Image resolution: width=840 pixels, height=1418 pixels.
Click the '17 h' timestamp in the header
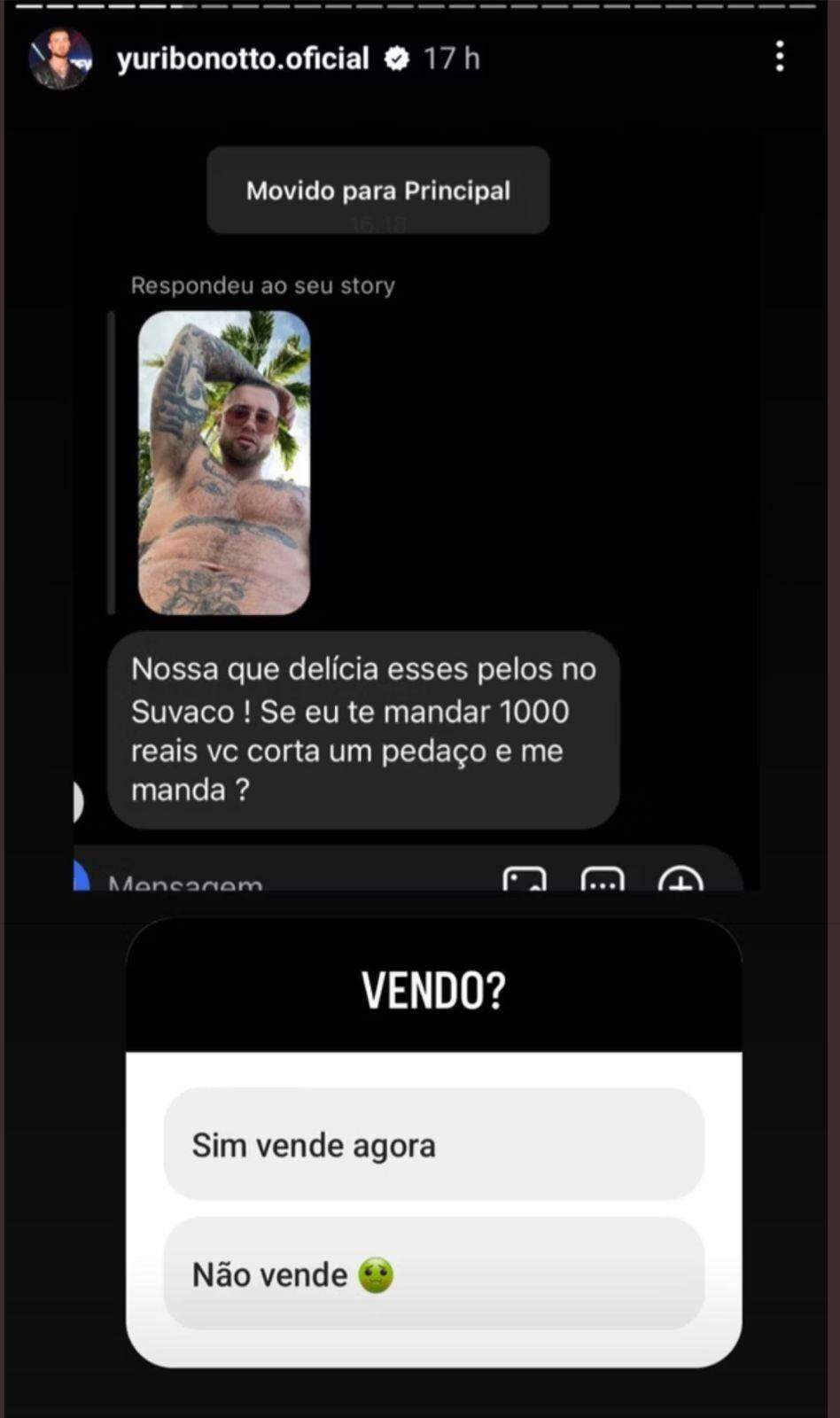[x=451, y=58]
